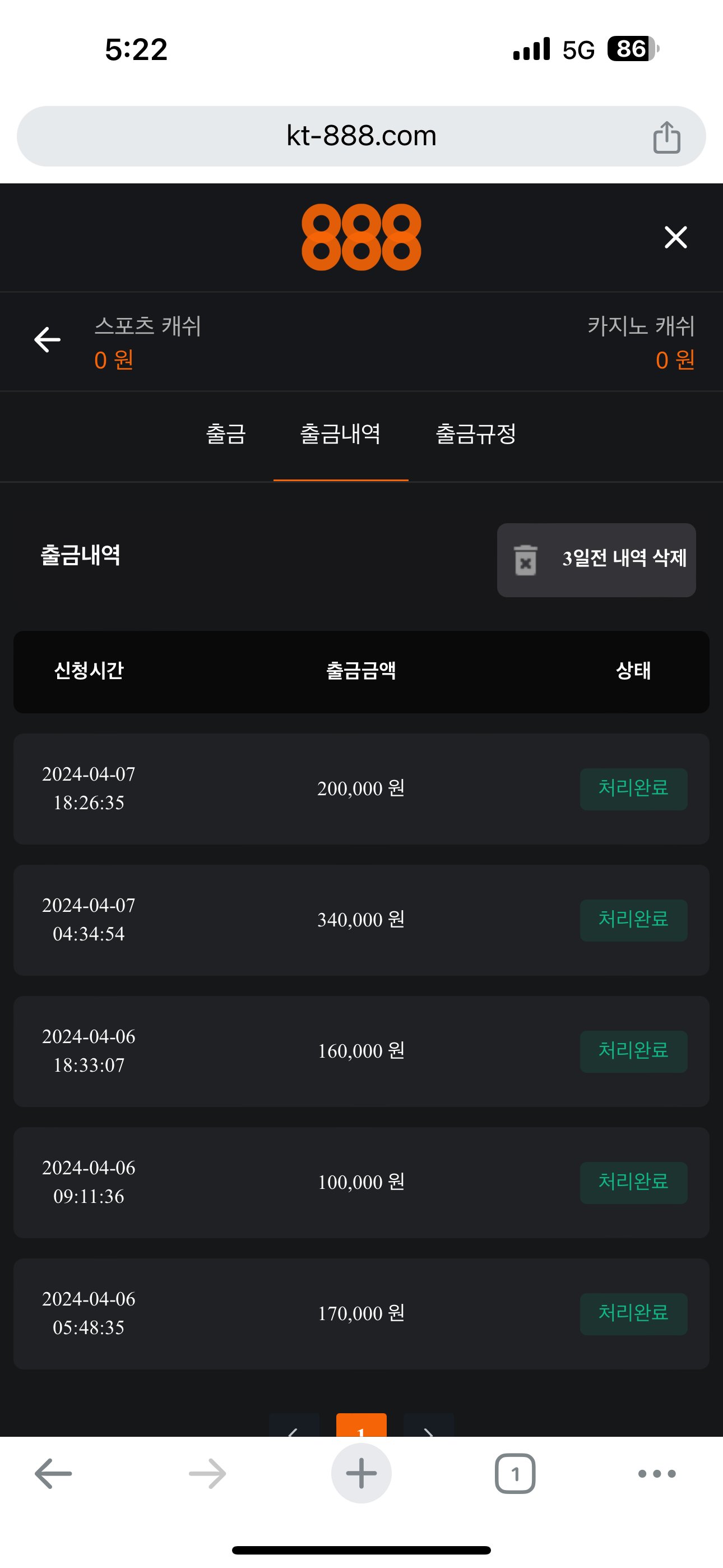Open the 출금규정 tab

pos(476,434)
